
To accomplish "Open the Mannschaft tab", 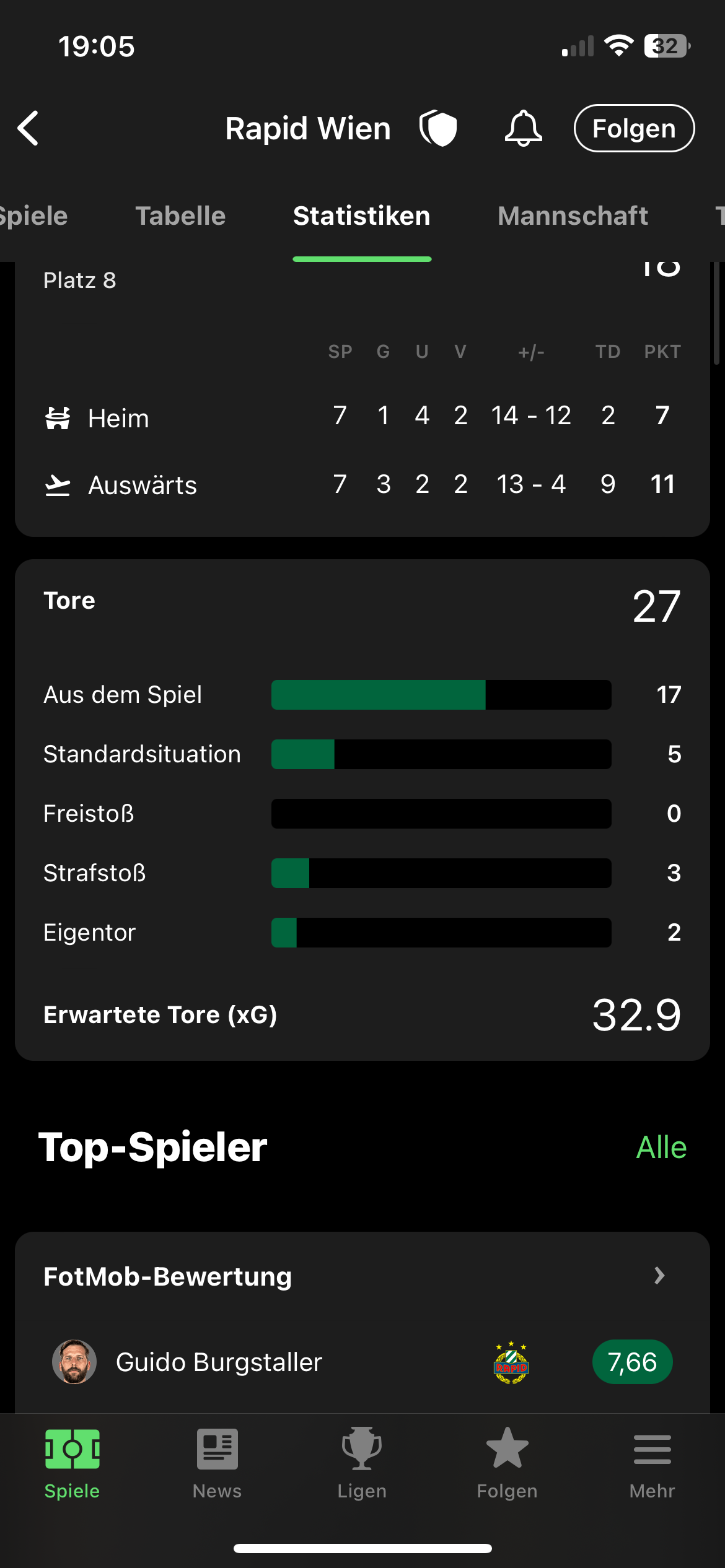I will [573, 216].
